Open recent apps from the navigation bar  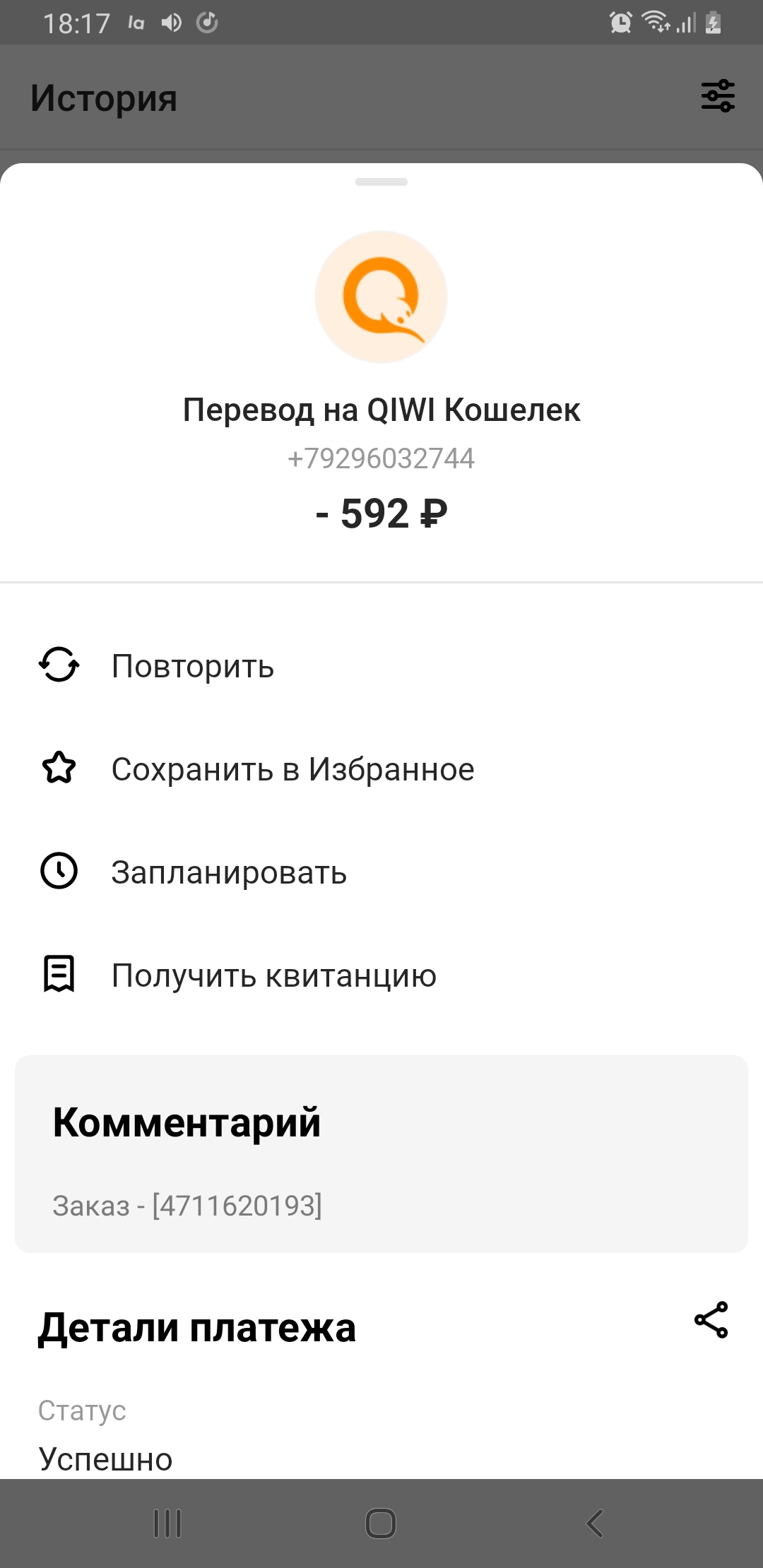(167, 1524)
